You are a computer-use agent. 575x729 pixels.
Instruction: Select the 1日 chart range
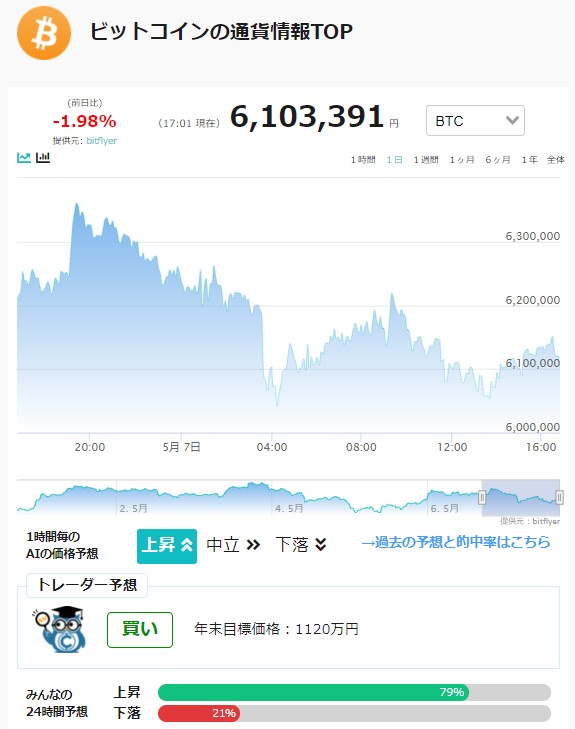coord(395,160)
